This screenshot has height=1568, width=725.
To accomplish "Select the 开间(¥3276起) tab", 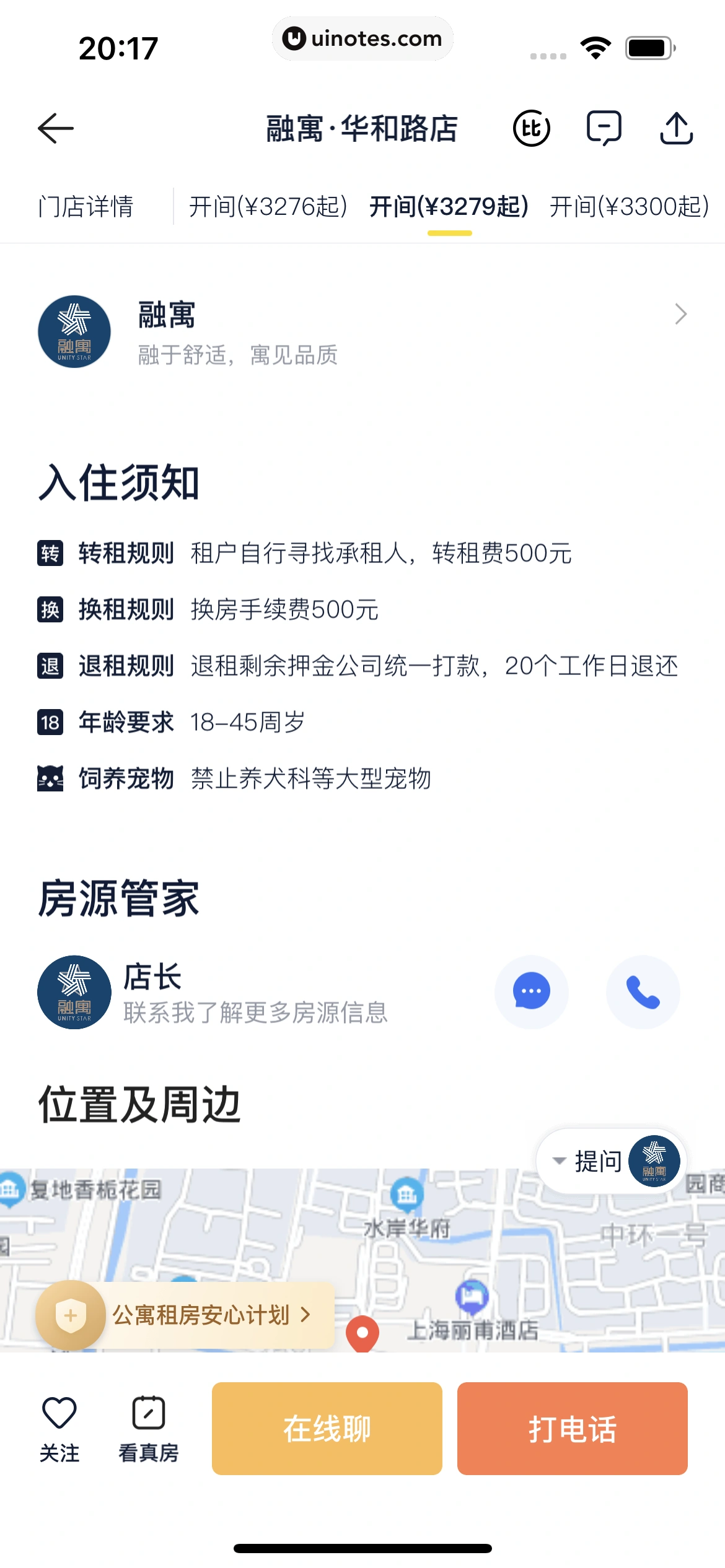I will 268,207.
